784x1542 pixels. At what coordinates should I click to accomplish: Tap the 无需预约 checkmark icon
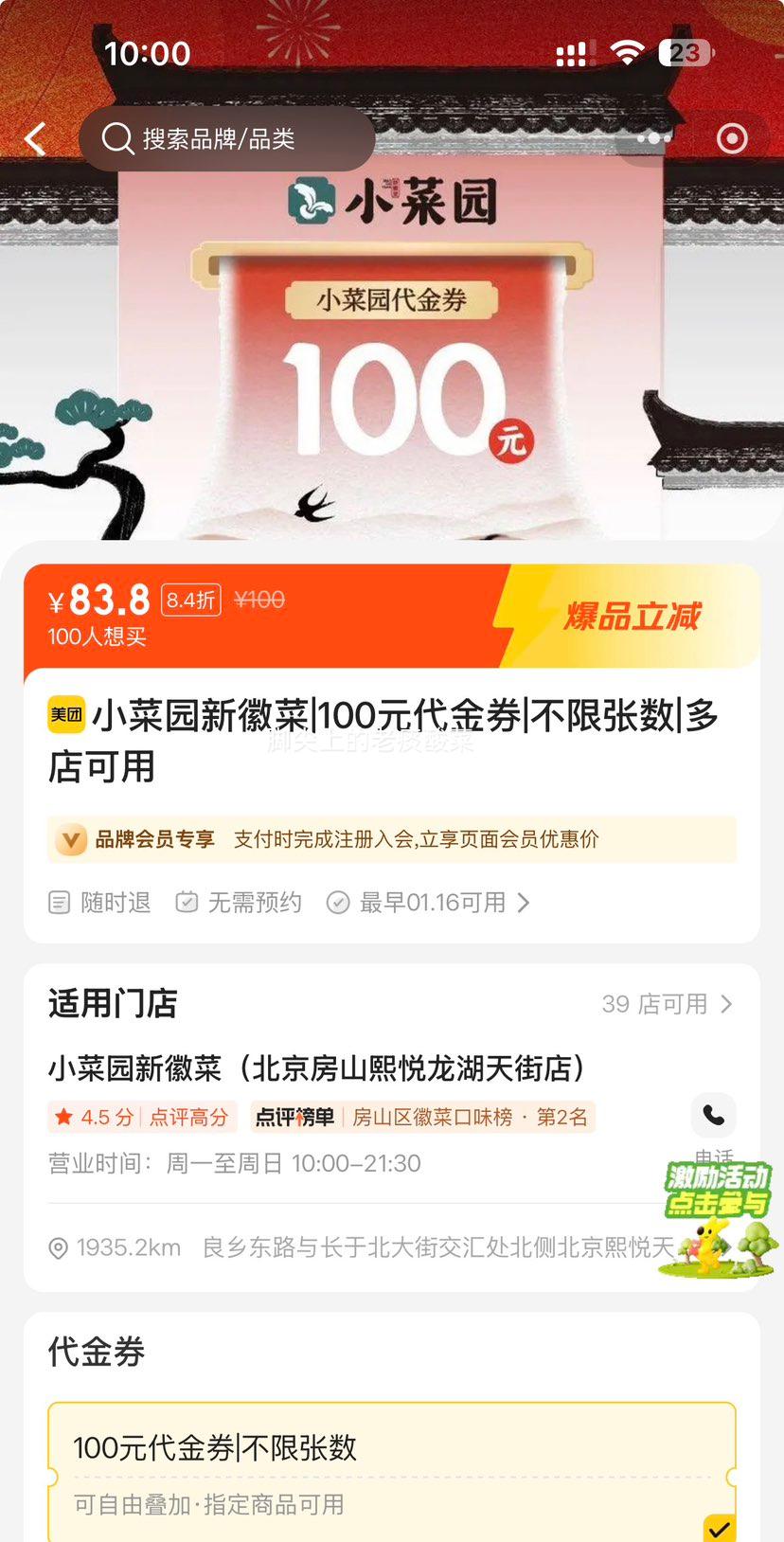coord(187,903)
